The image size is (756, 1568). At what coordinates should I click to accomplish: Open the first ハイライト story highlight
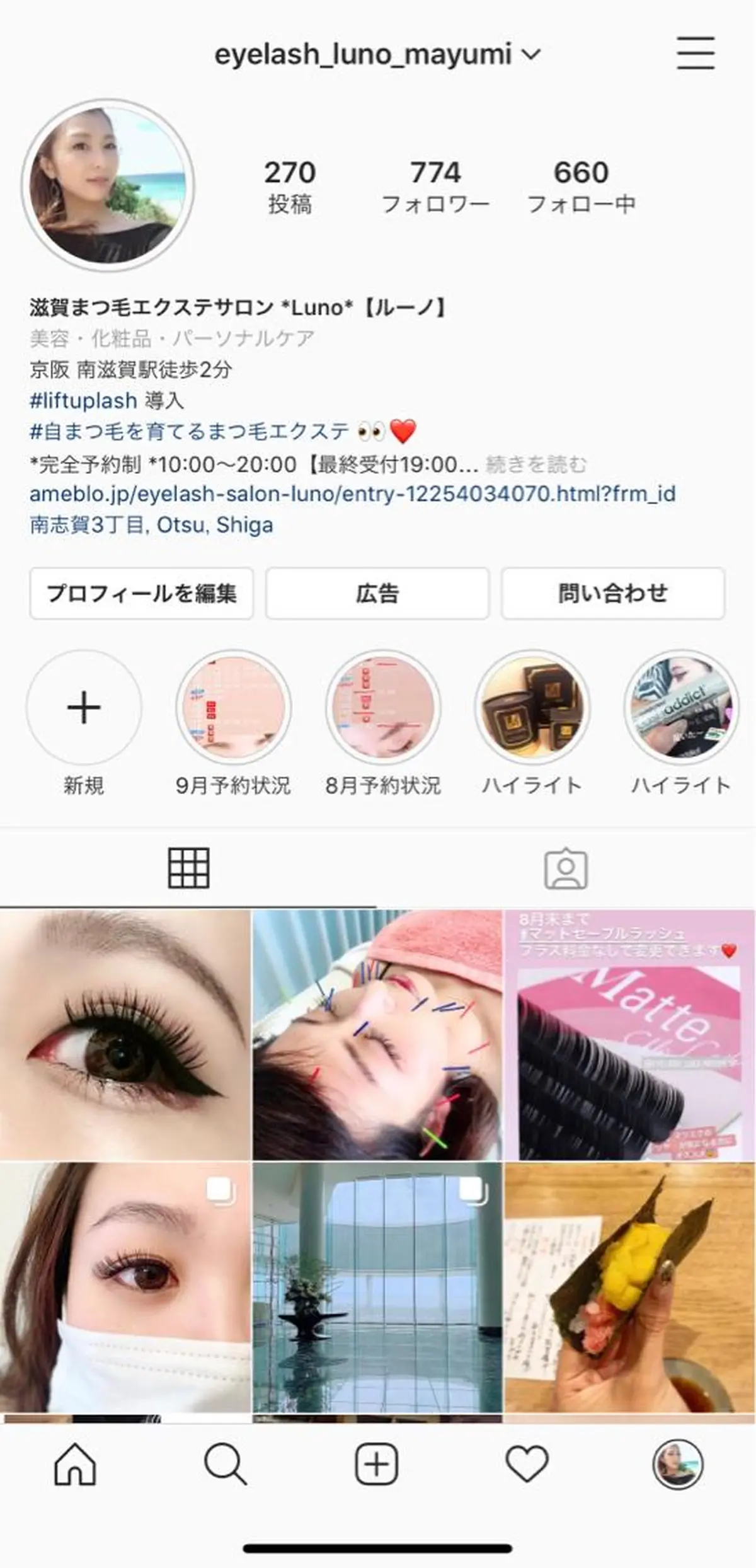point(532,708)
